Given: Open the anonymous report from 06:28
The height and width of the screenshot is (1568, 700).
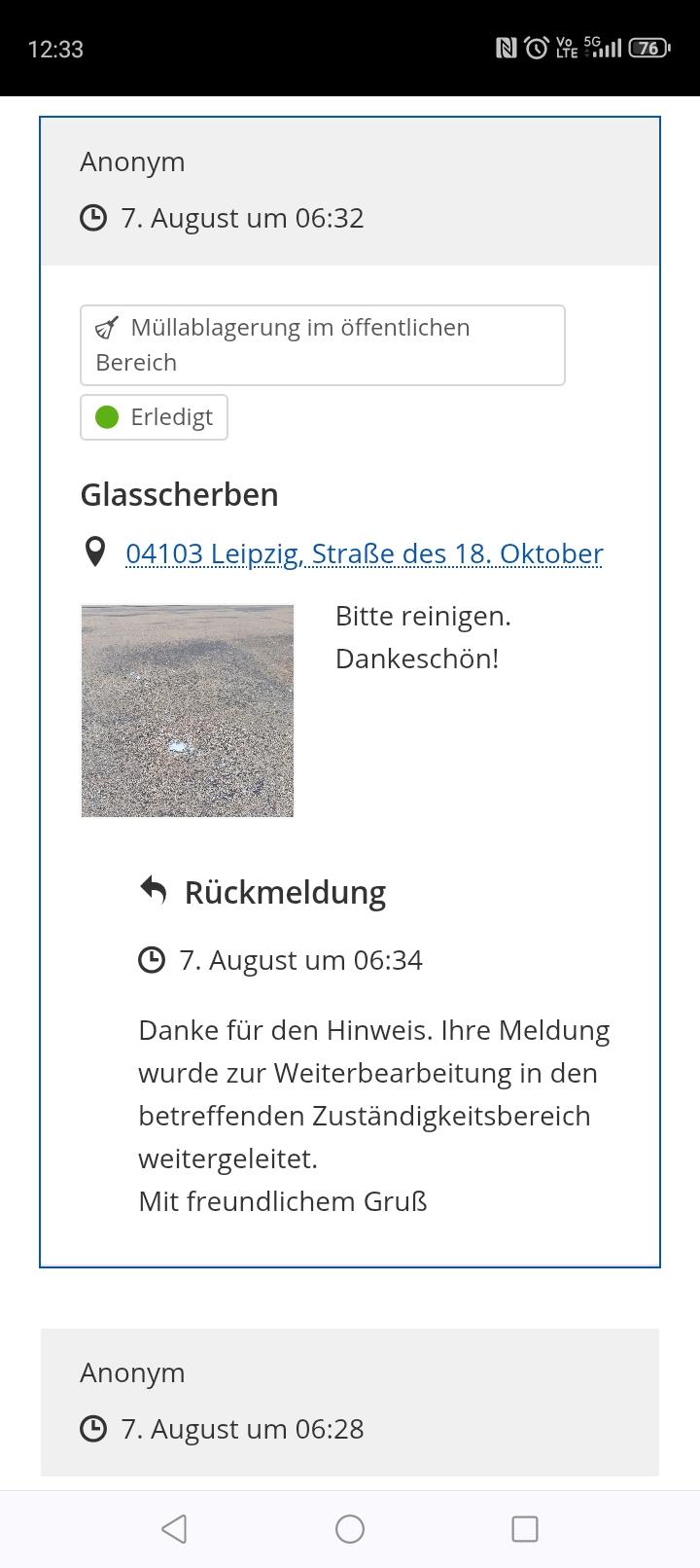Looking at the screenshot, I should point(350,1402).
